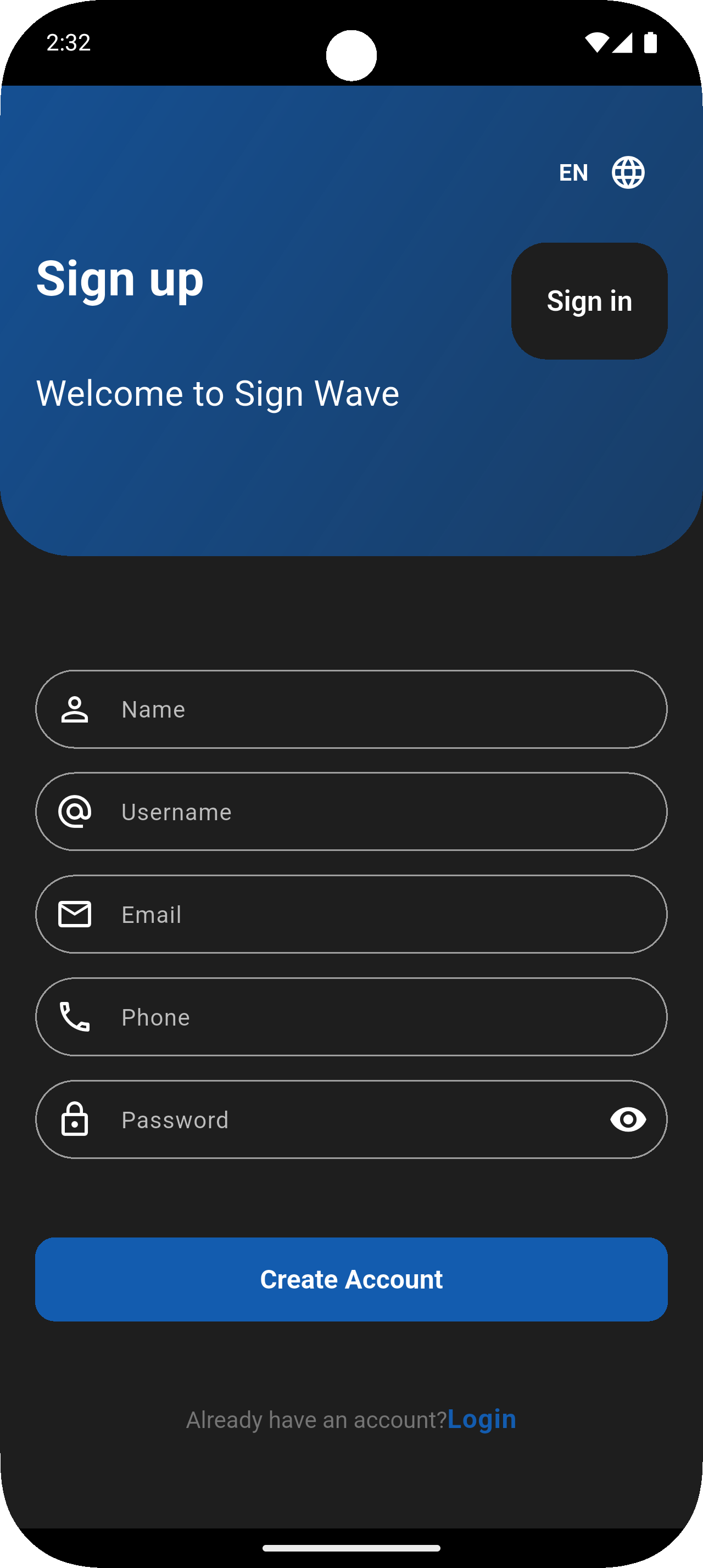The image size is (703, 1568).
Task: Click the envelope icon in Email field
Action: click(x=74, y=914)
